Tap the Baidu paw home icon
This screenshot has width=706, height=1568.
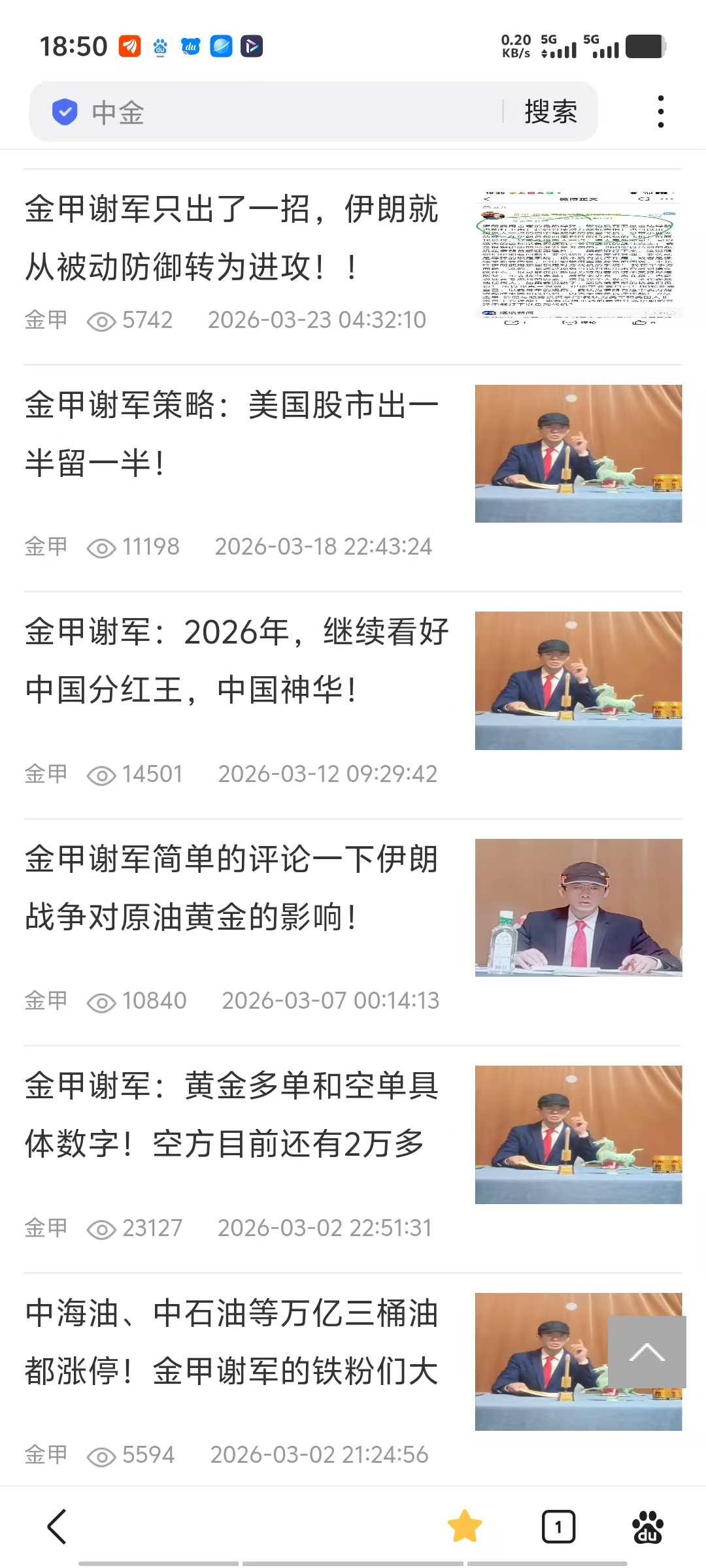pyautogui.click(x=648, y=1527)
